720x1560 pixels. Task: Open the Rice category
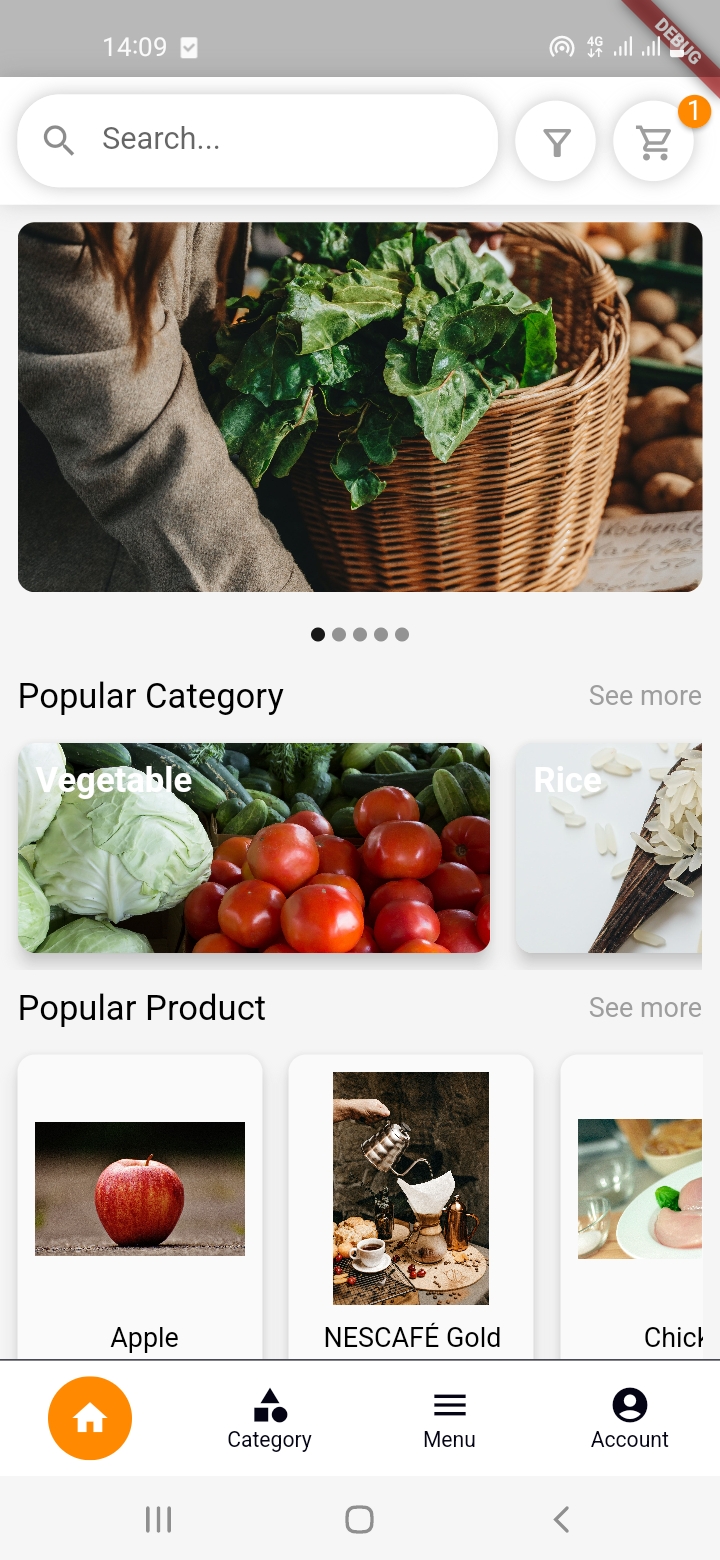click(609, 848)
